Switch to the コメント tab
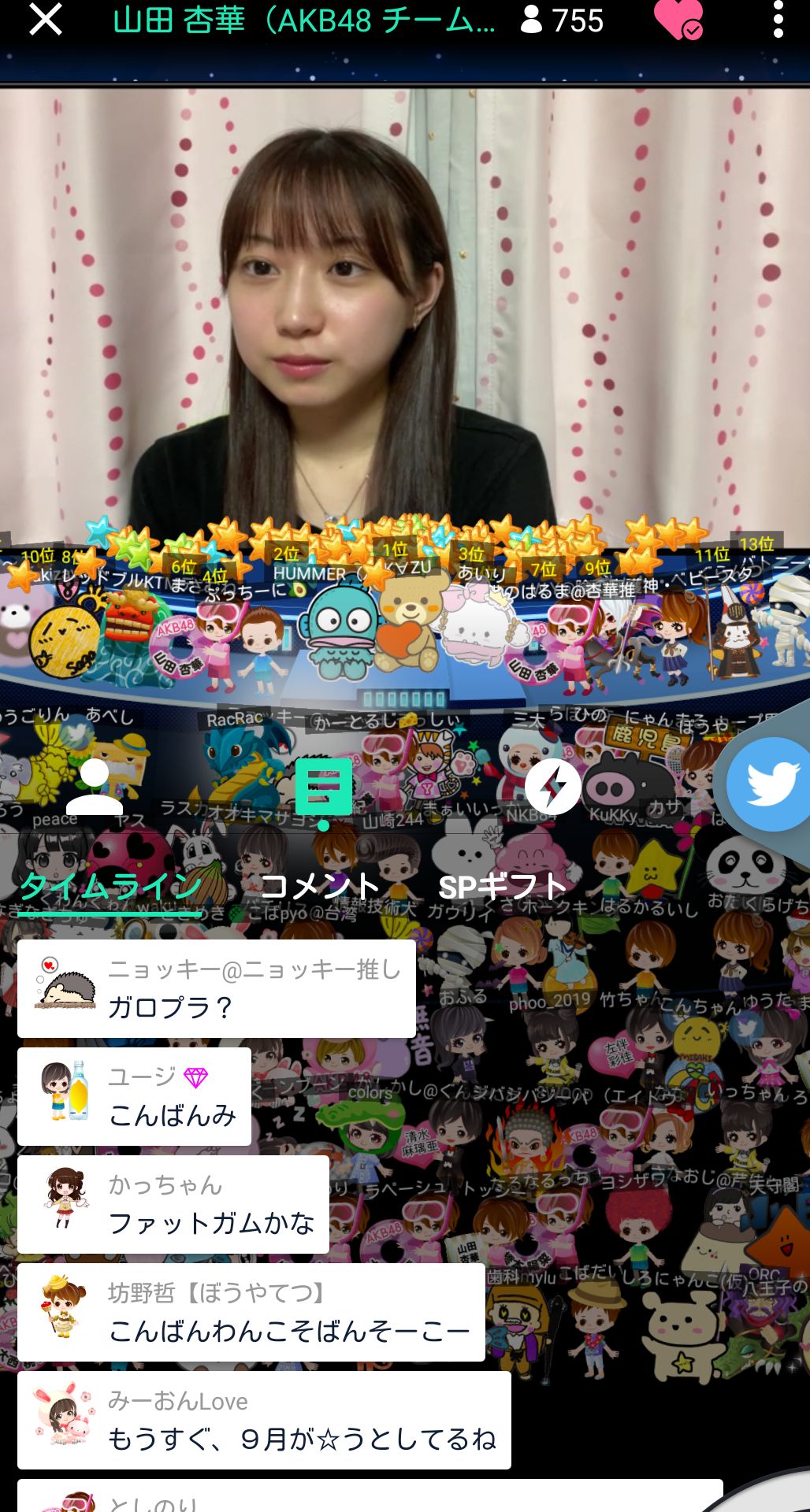Image resolution: width=810 pixels, height=1512 pixels. click(320, 888)
